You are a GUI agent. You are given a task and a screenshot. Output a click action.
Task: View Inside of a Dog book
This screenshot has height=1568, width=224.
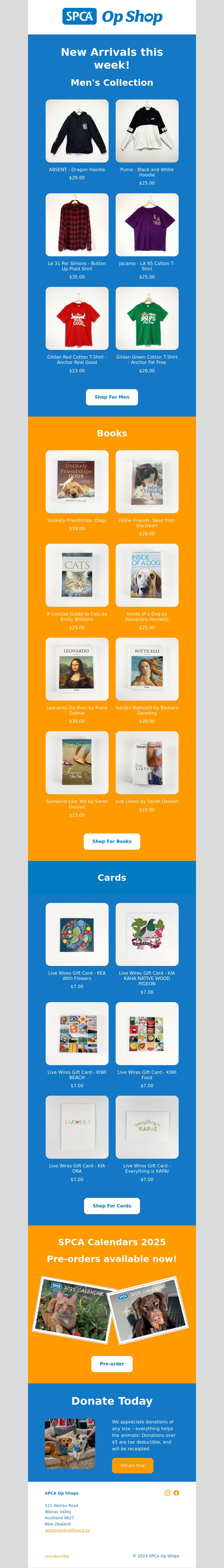[x=147, y=575]
